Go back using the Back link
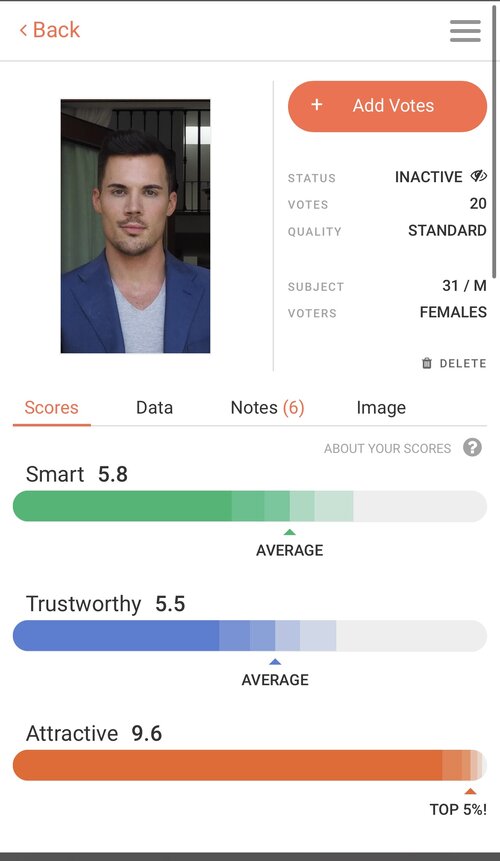Screen dimensions: 500x861 (50, 30)
